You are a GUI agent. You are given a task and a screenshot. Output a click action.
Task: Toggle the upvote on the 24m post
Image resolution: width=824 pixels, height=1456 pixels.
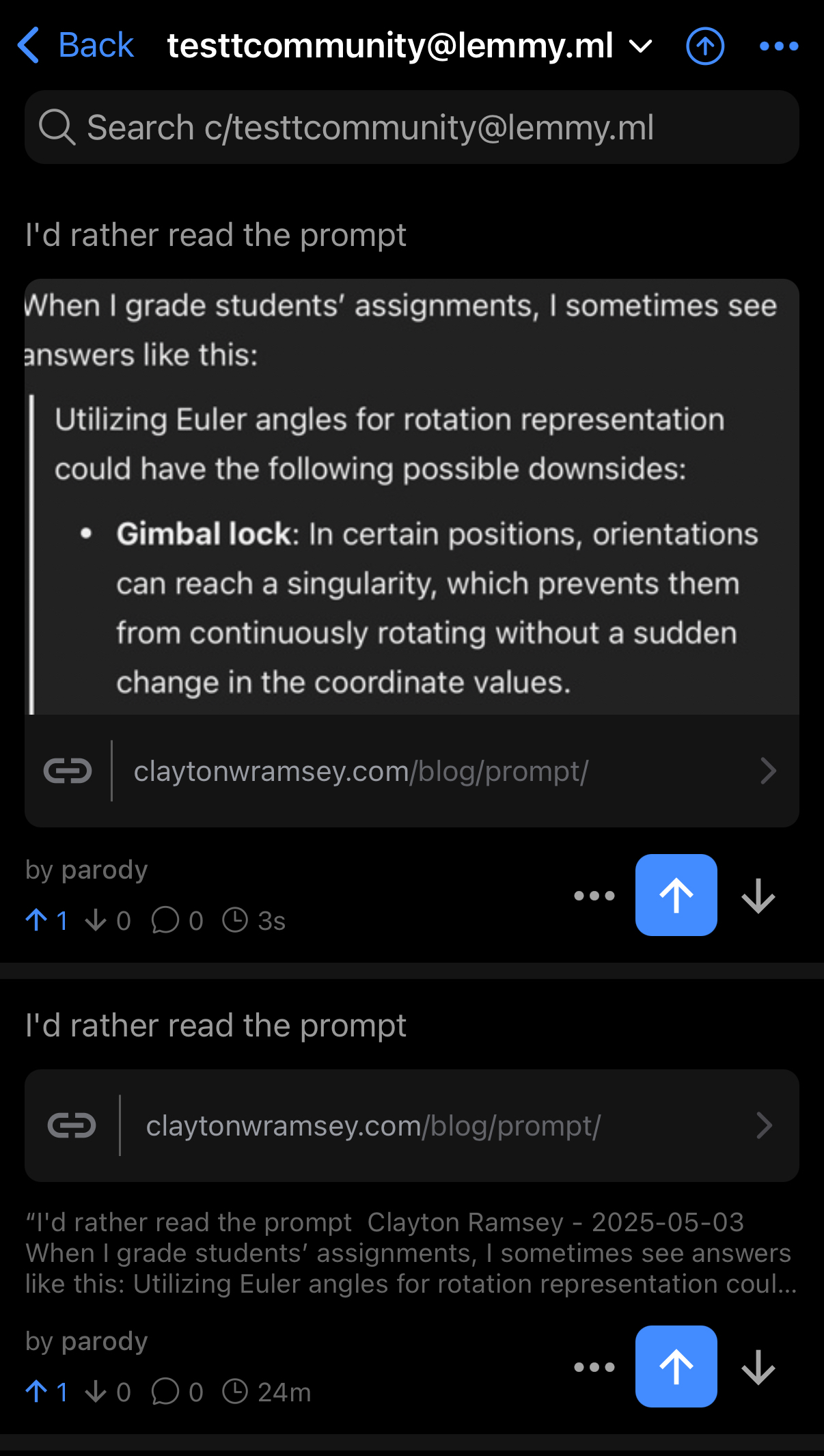676,1366
